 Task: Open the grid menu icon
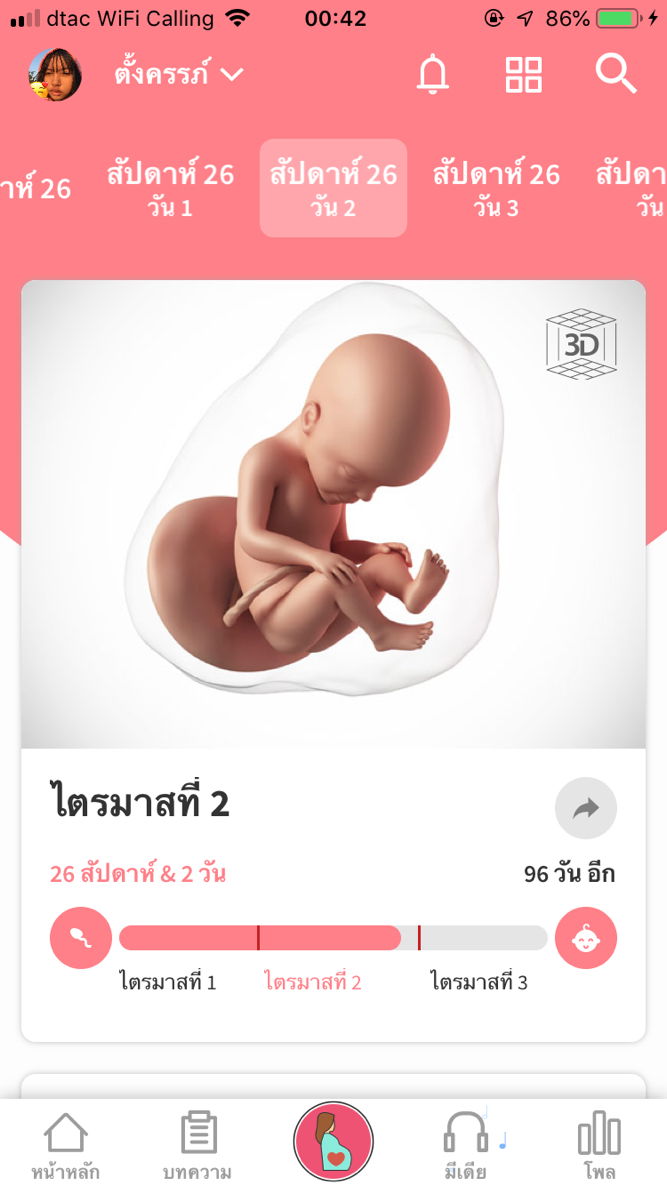pos(523,74)
